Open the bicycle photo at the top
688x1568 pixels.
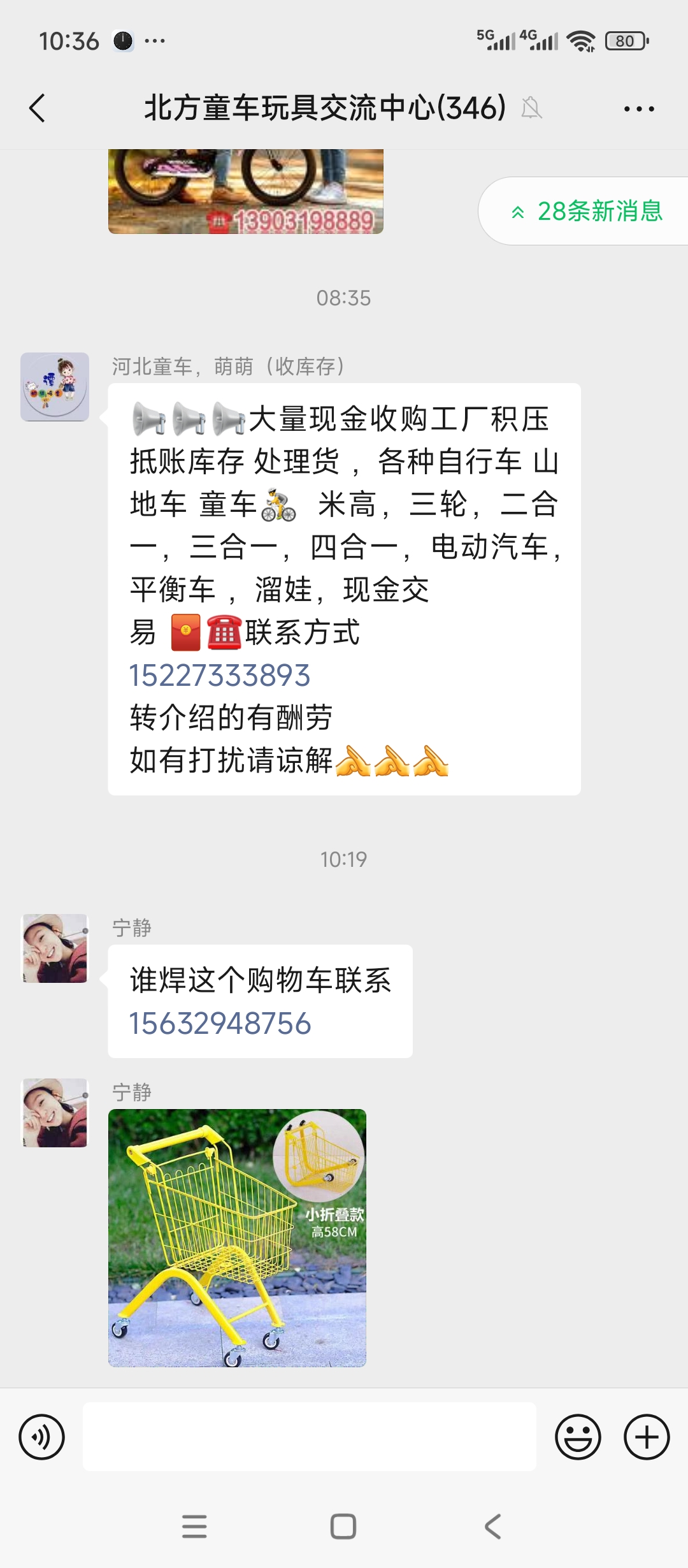[x=246, y=191]
